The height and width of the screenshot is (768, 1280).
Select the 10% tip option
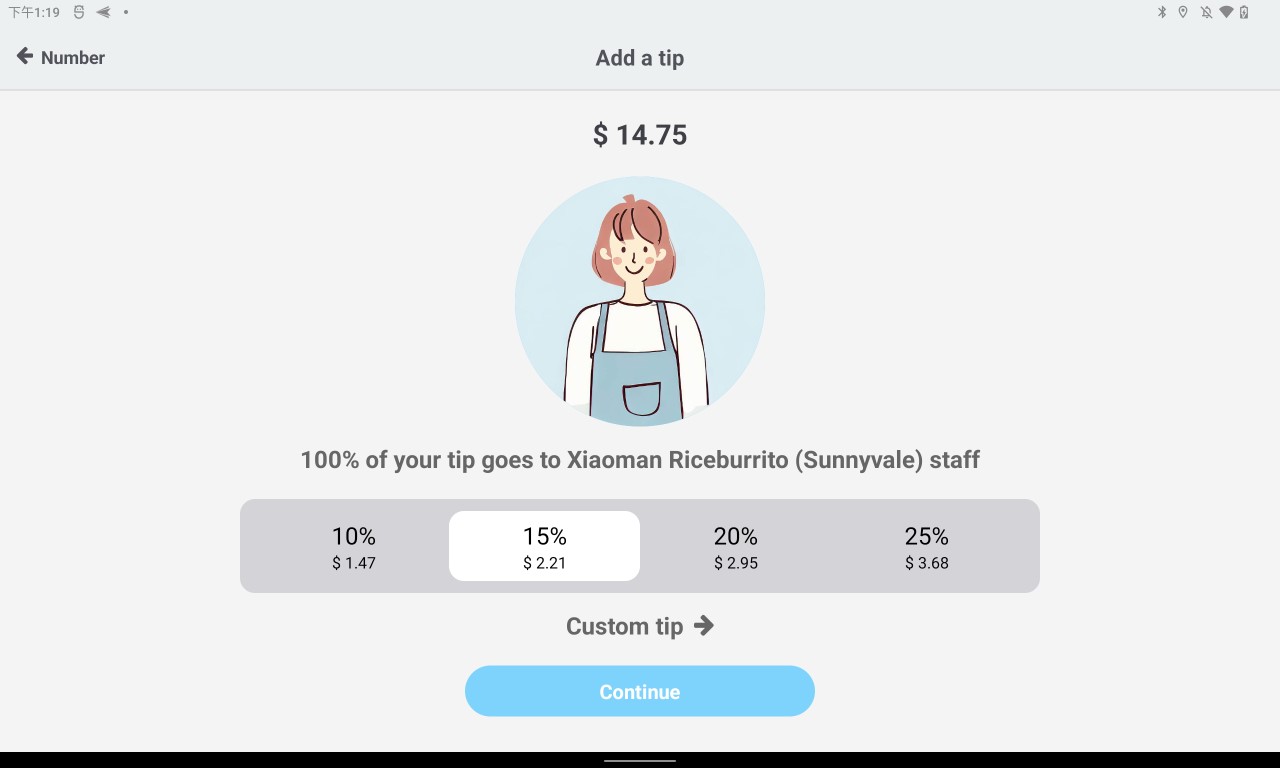(x=354, y=547)
